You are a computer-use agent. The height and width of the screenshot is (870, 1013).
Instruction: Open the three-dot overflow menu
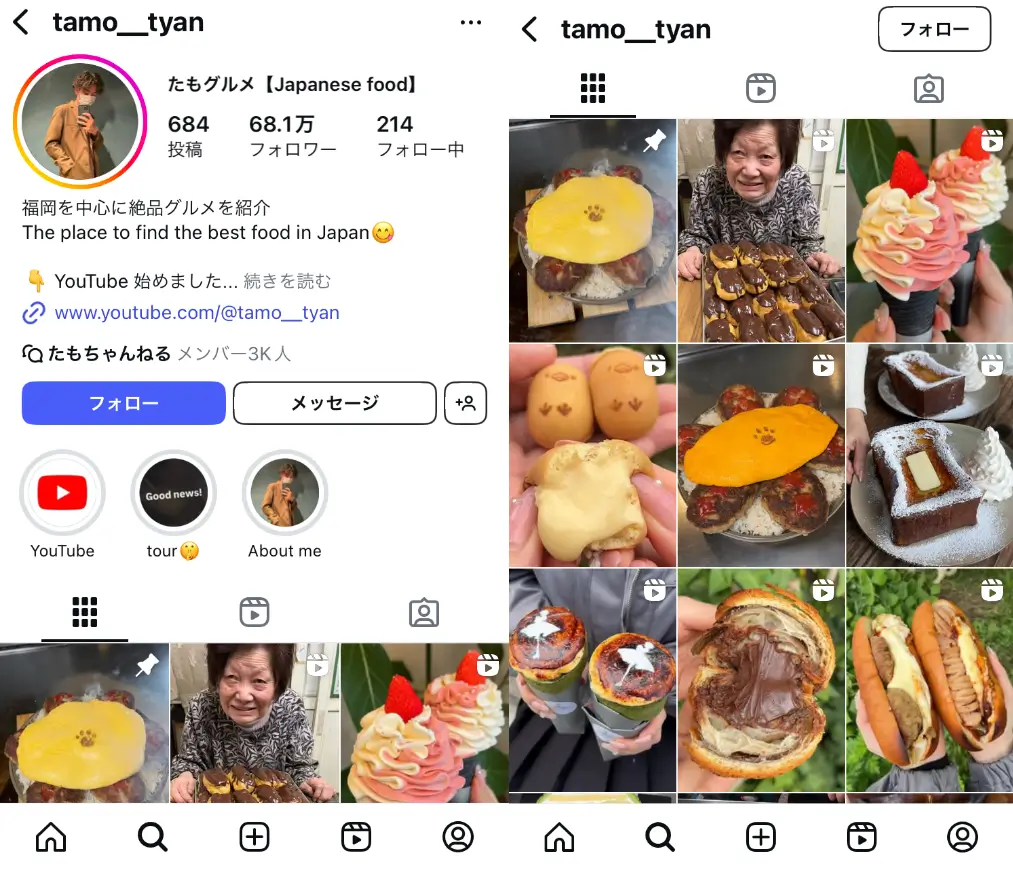(x=471, y=23)
